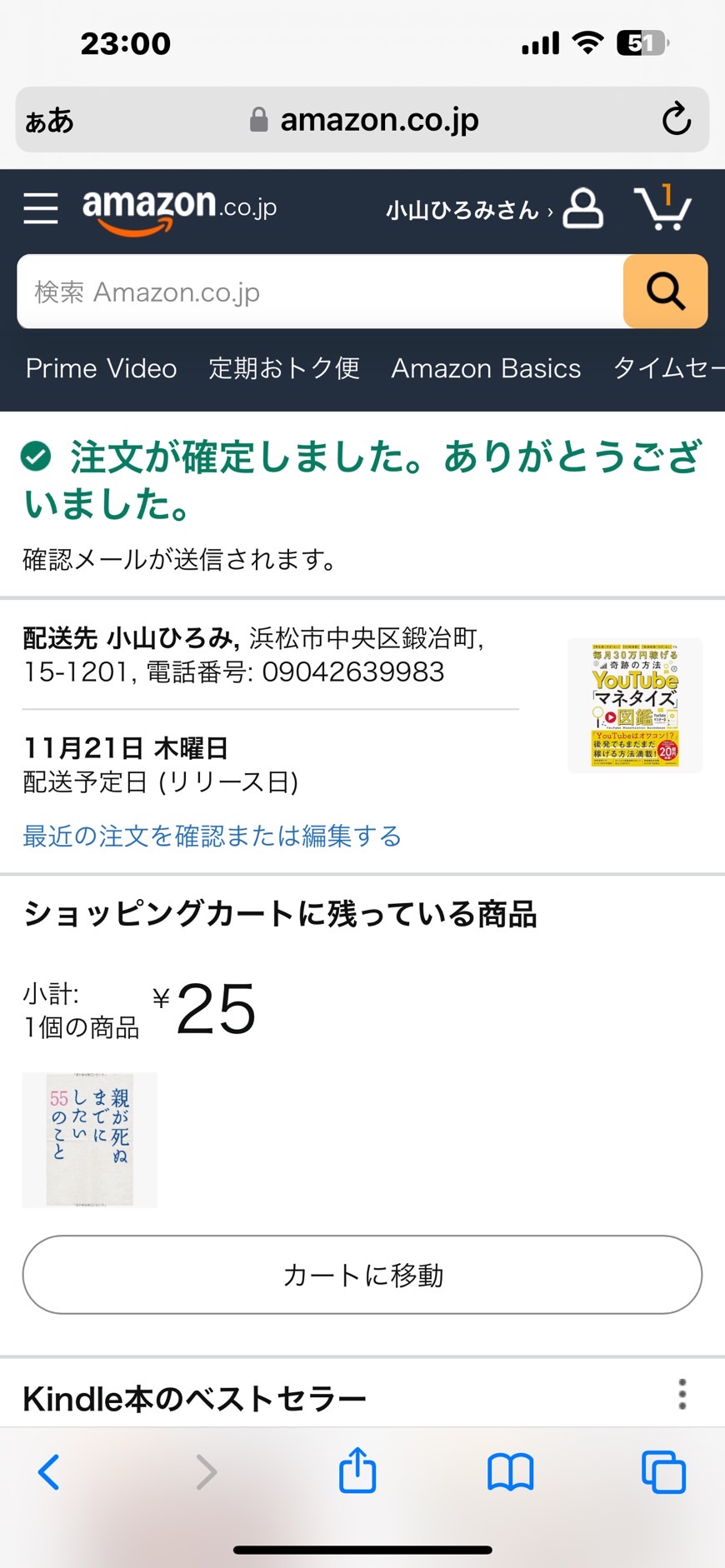Open the ordered YouTube マネタイズ book thumbnail
The image size is (725, 1568).
click(x=635, y=706)
